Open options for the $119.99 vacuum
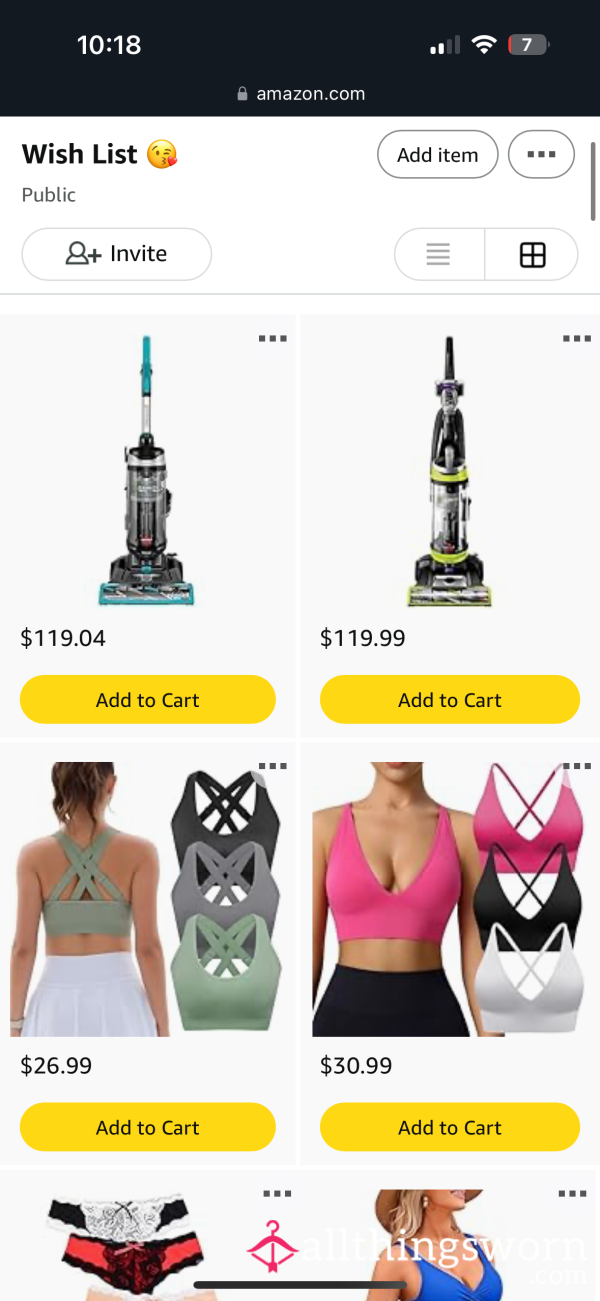 [577, 339]
